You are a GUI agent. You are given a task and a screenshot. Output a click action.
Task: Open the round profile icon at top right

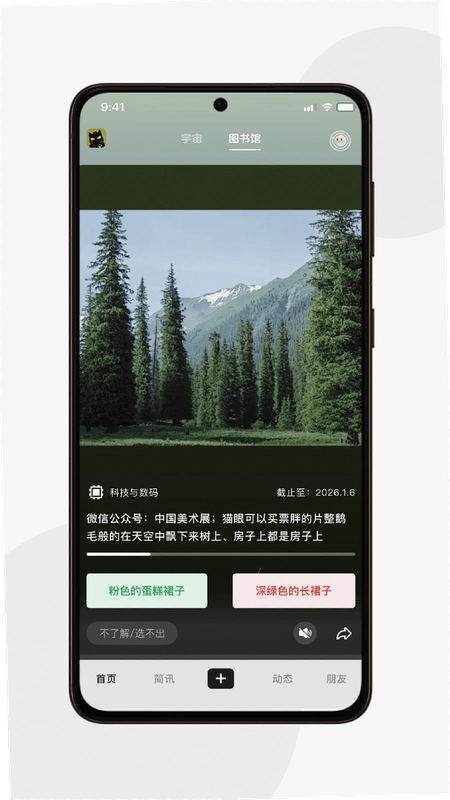(340, 141)
